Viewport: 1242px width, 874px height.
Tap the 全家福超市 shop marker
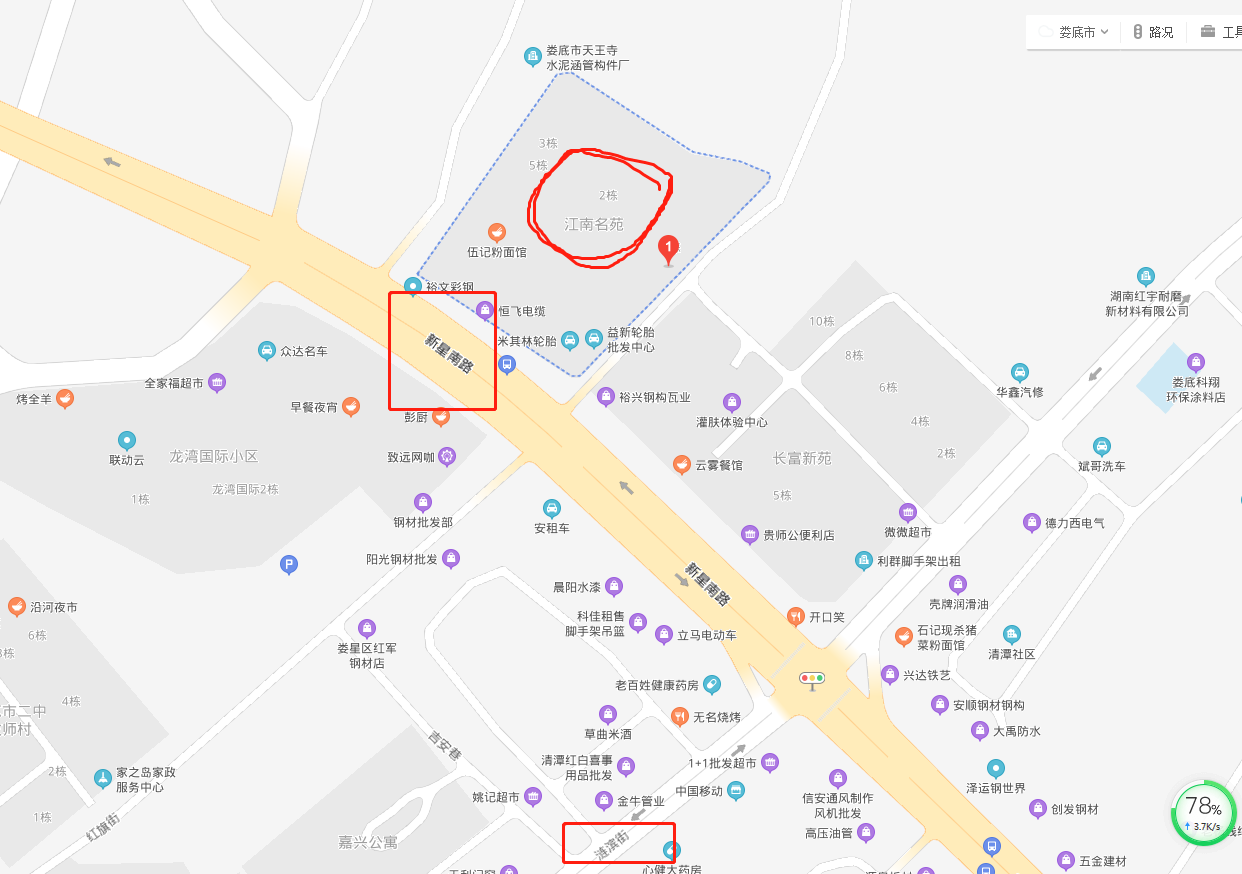point(217,382)
